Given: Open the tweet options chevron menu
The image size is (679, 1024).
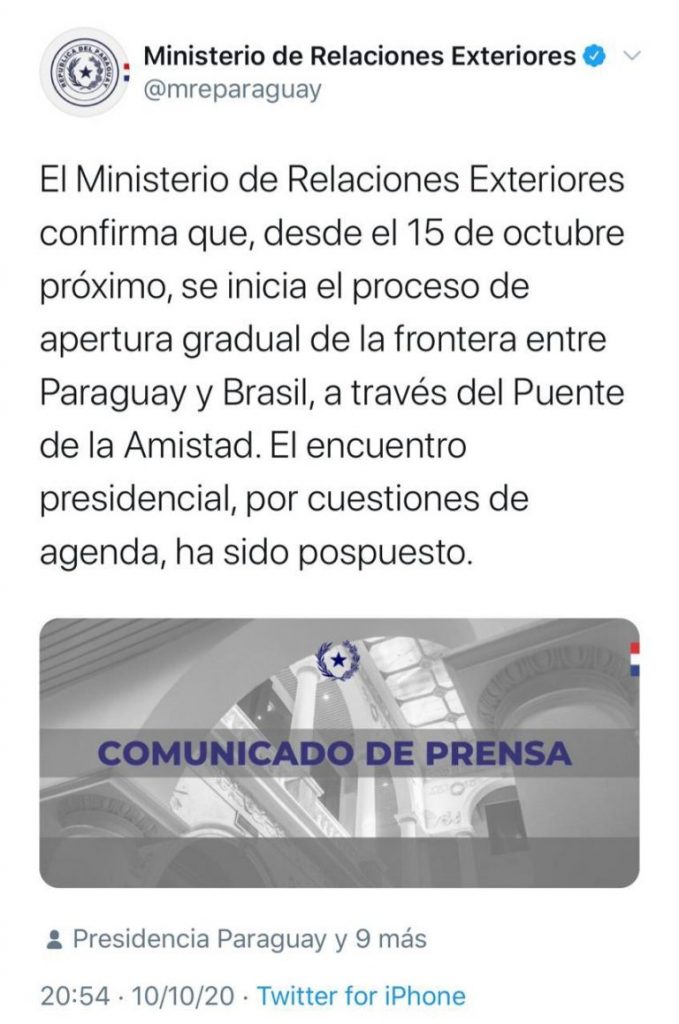Looking at the screenshot, I should point(632,56).
